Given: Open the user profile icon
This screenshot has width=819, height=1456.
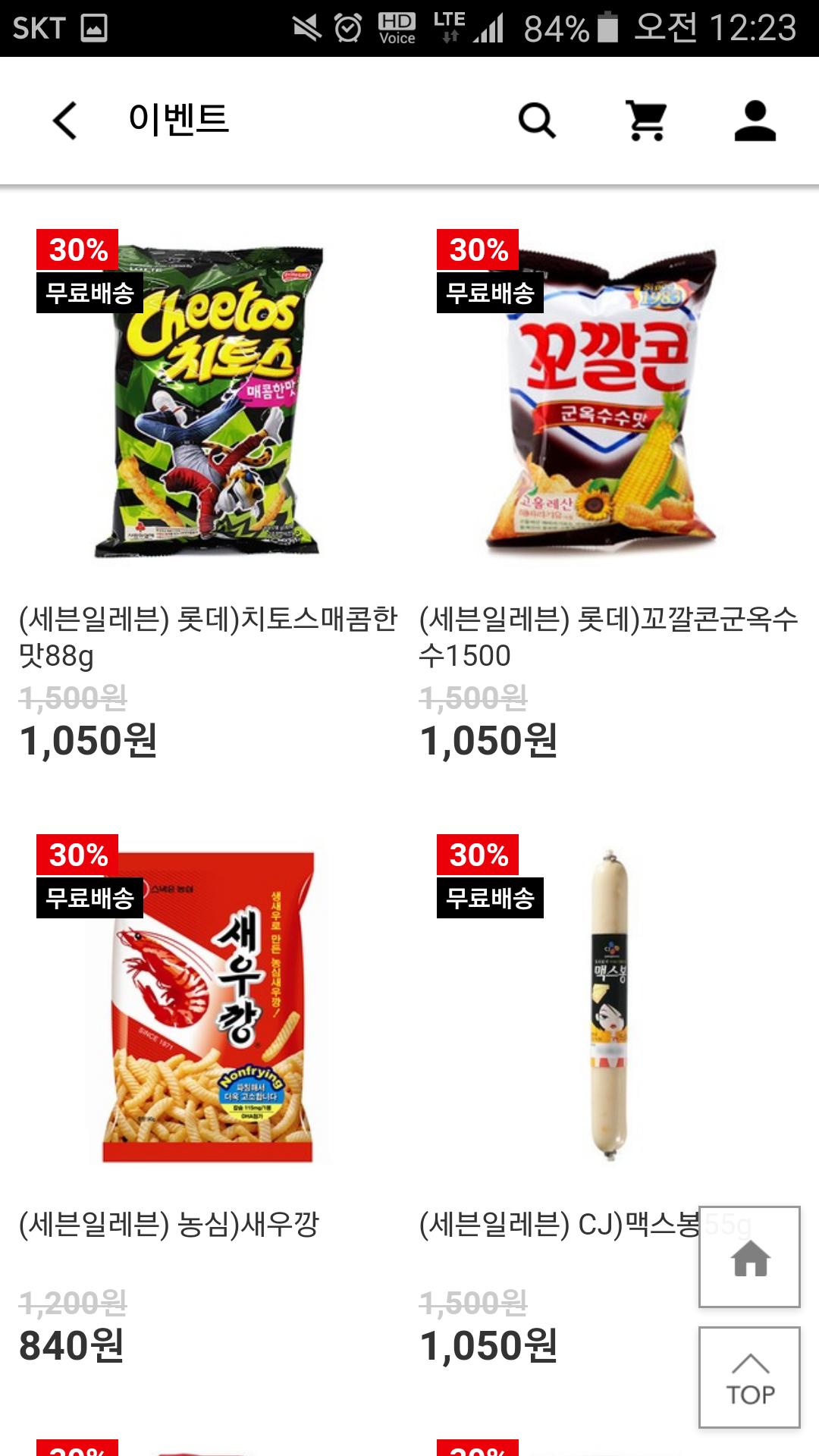Looking at the screenshot, I should 755,121.
